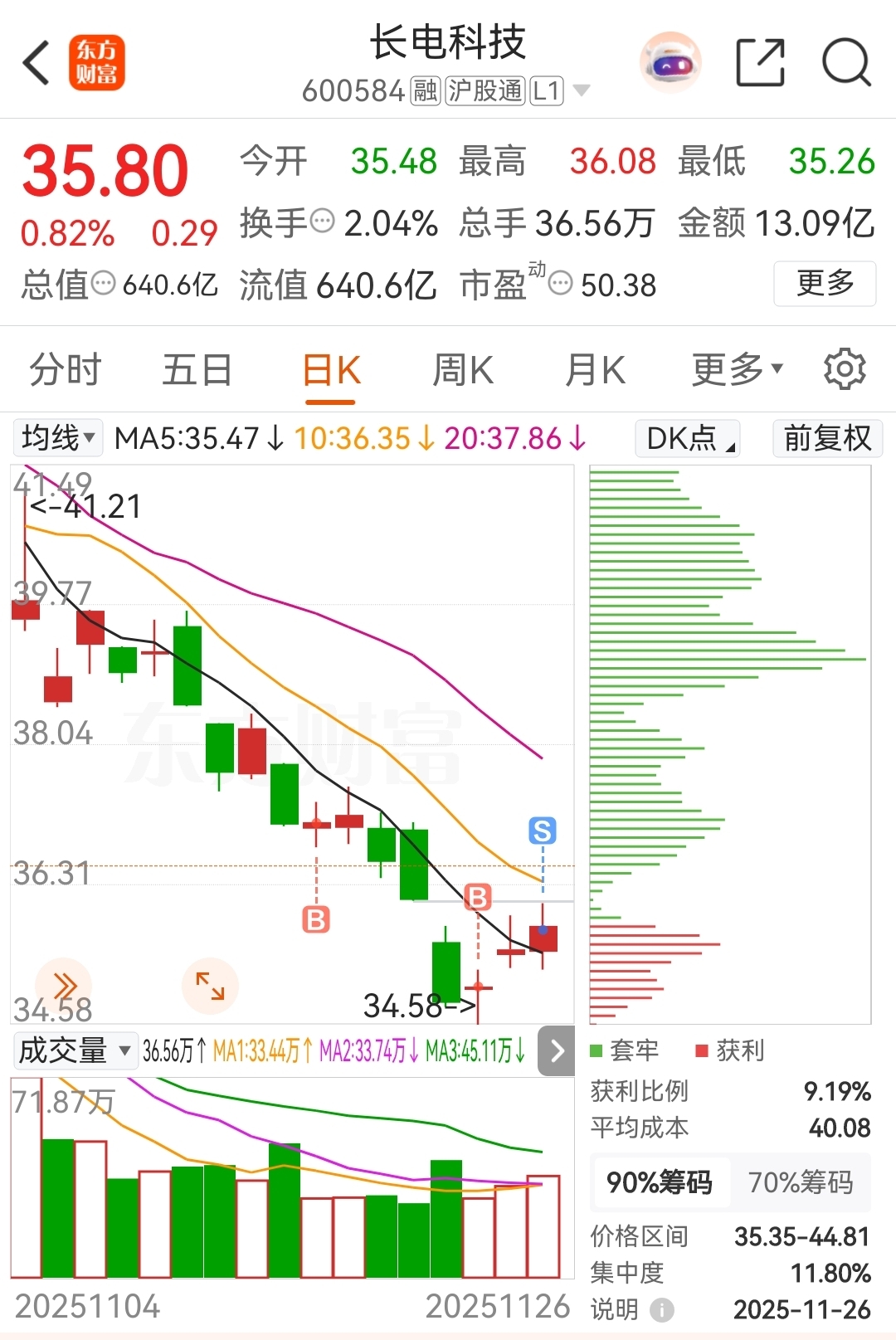Tap the 东方财富 logo
896x1340 pixels.
click(x=95, y=62)
